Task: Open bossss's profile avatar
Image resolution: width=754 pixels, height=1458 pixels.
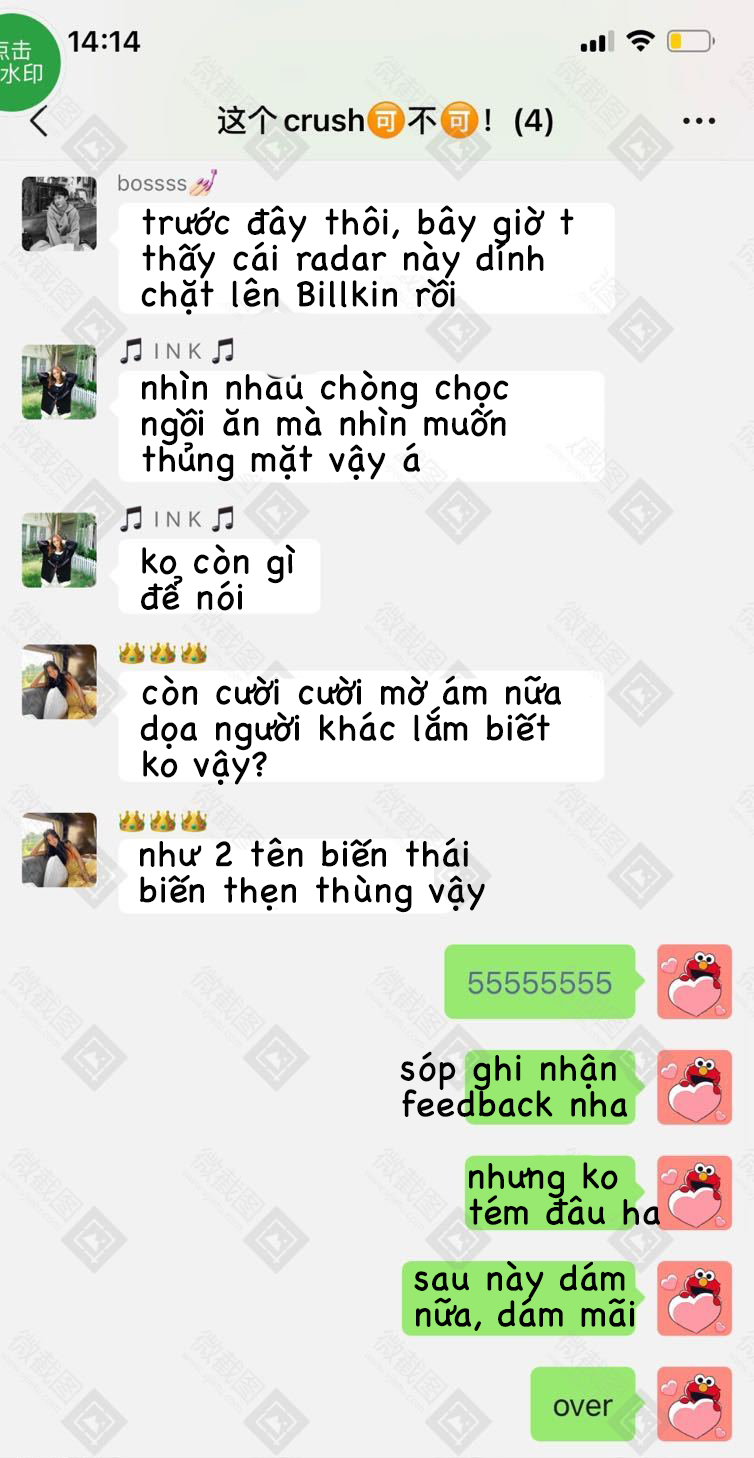Action: click(x=59, y=213)
